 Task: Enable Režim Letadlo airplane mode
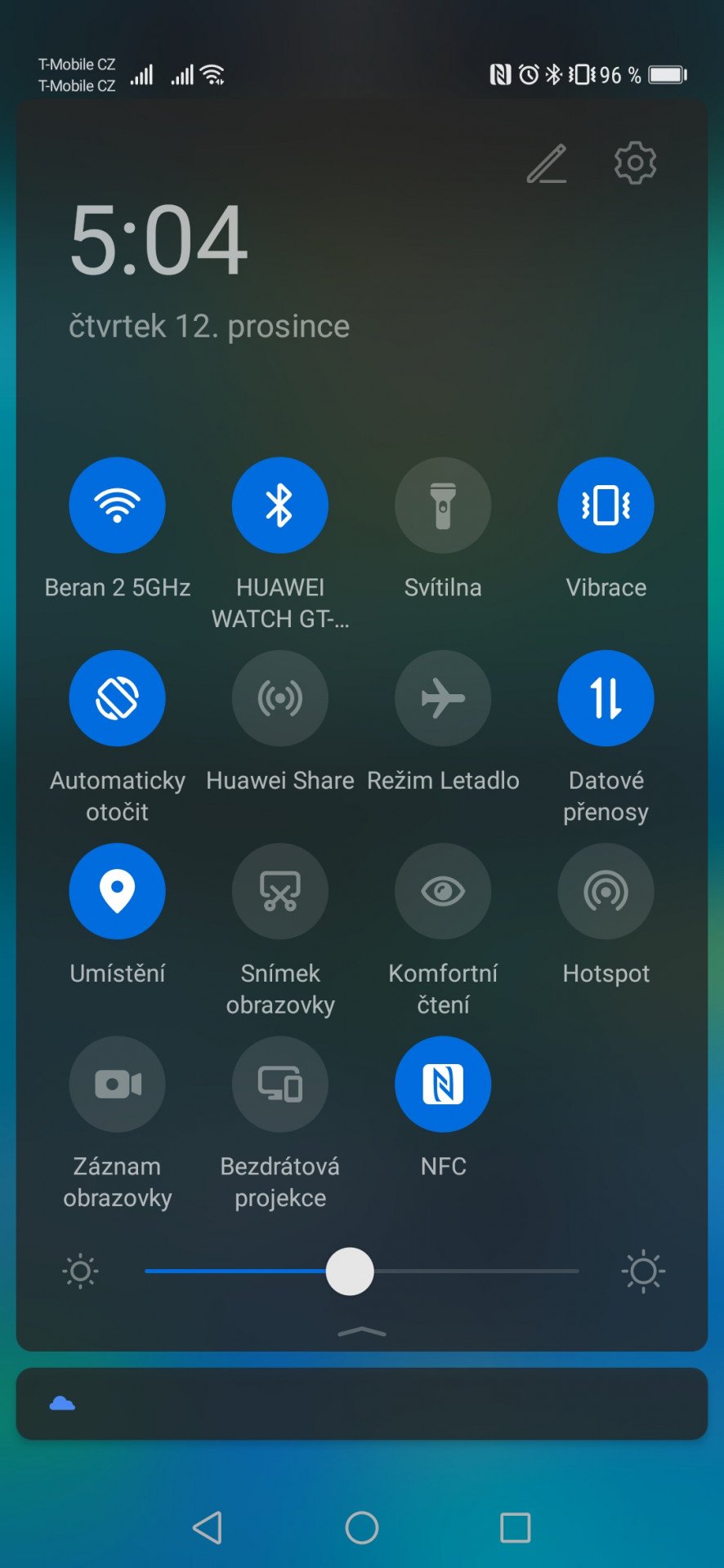tap(443, 698)
